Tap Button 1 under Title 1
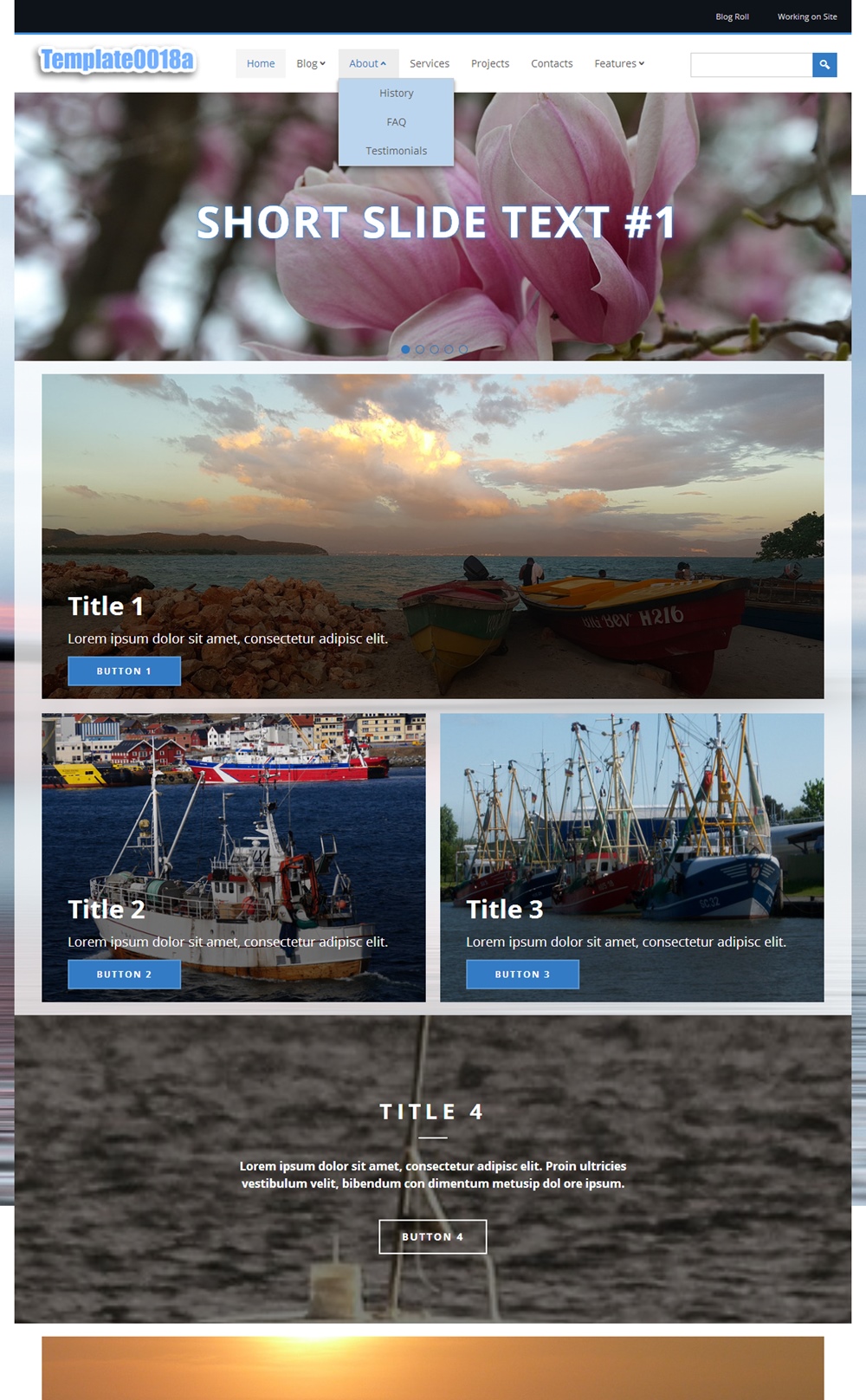The width and height of the screenshot is (866, 1400). coord(124,671)
